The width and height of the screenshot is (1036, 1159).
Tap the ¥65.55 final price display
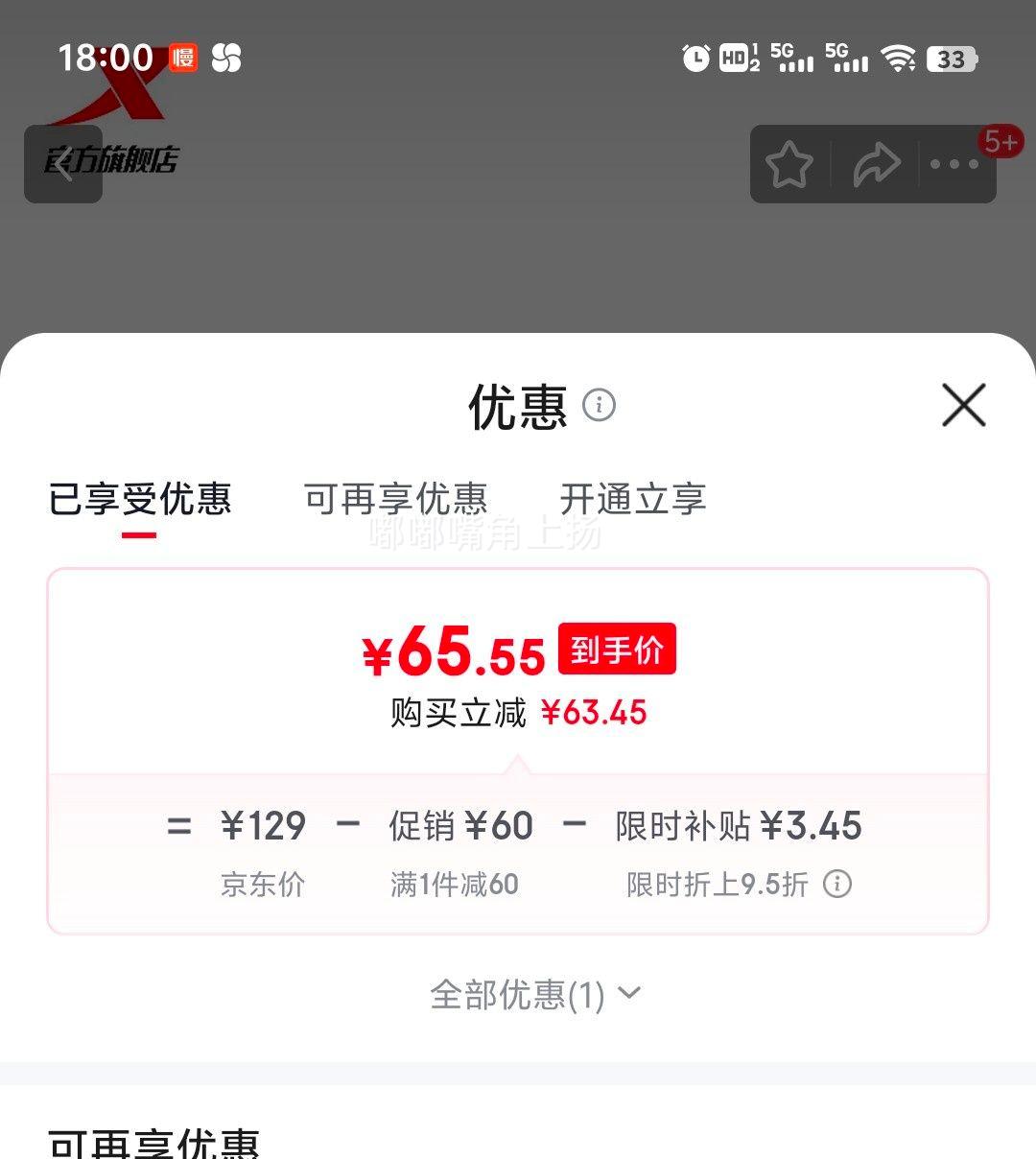[456, 652]
